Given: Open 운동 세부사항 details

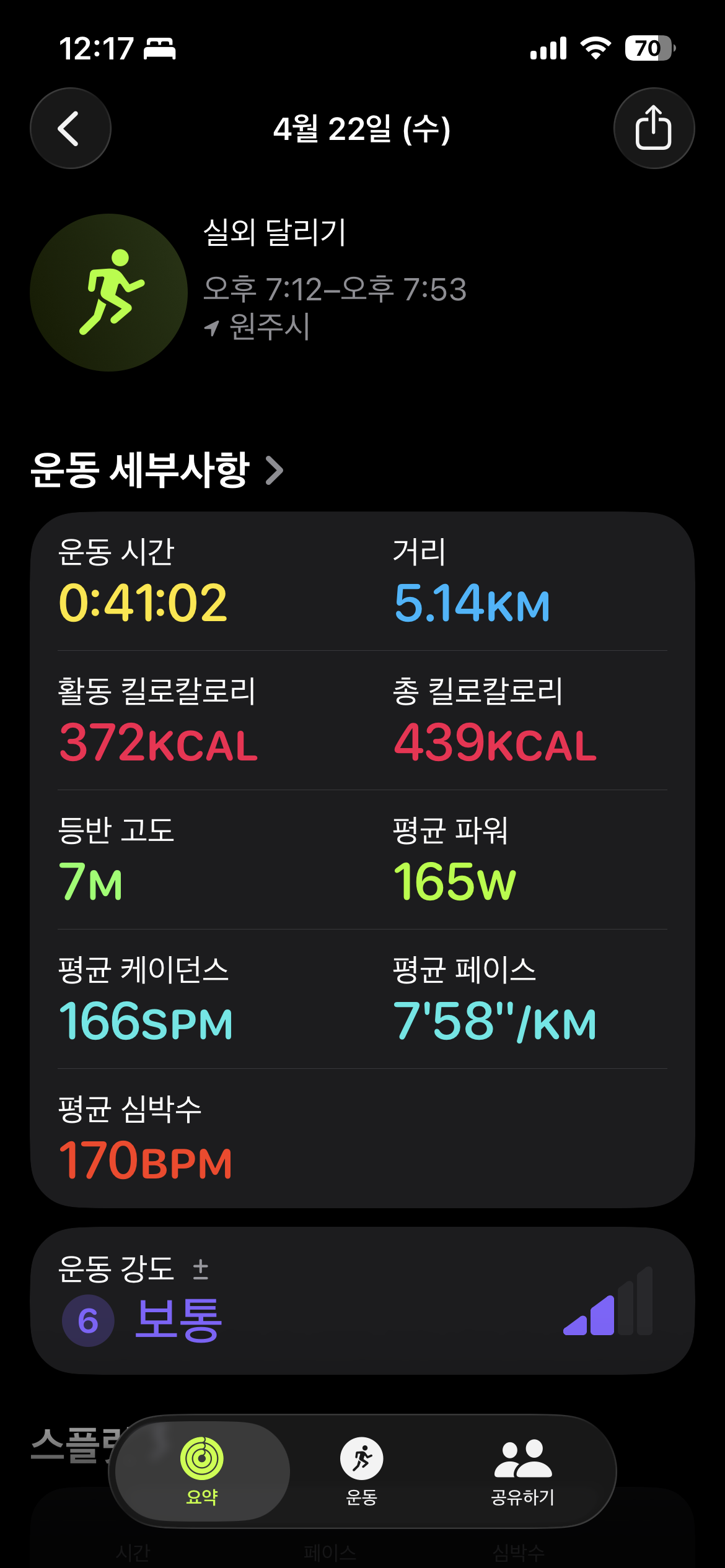Looking at the screenshot, I should point(157,470).
